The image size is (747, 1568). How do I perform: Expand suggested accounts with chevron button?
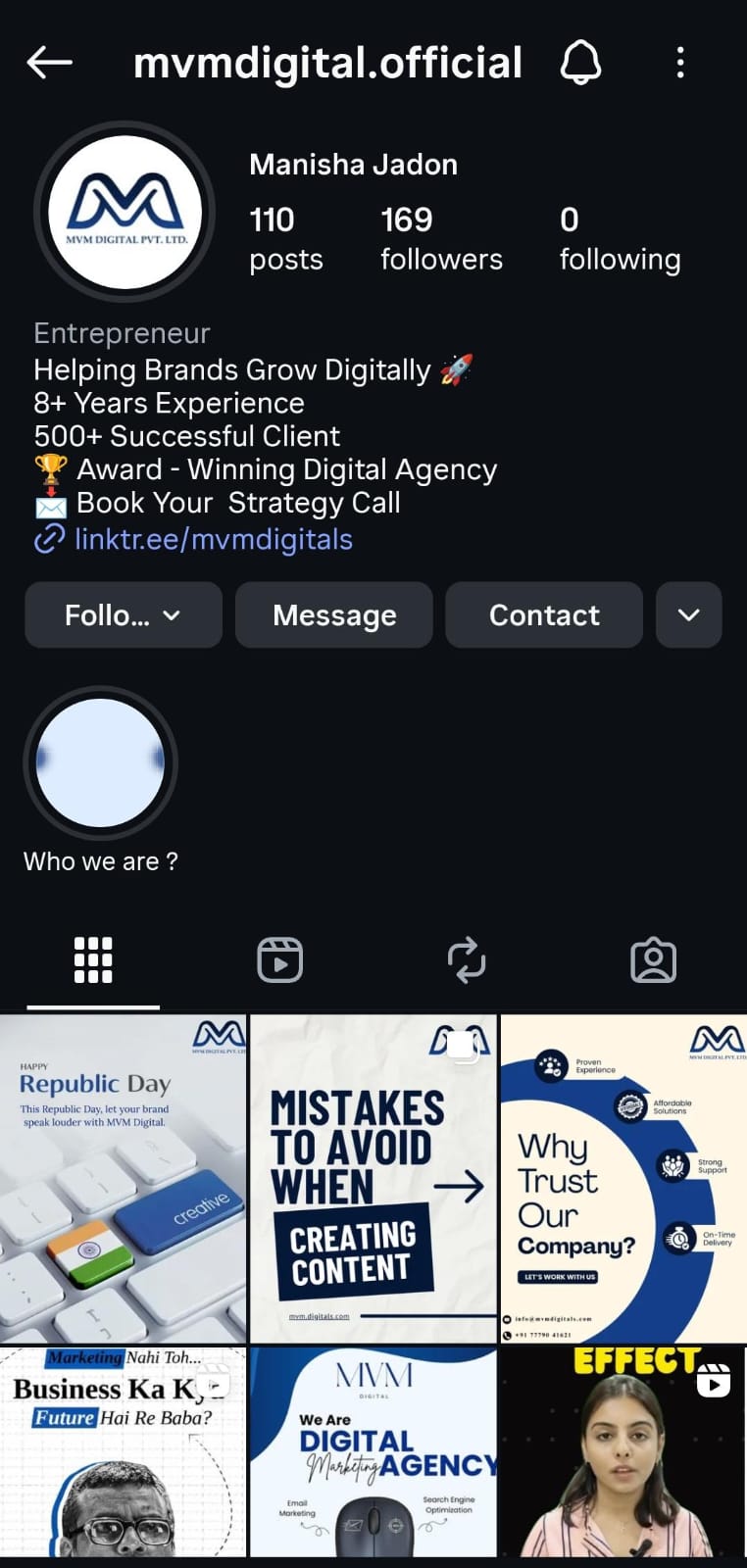pyautogui.click(x=688, y=615)
